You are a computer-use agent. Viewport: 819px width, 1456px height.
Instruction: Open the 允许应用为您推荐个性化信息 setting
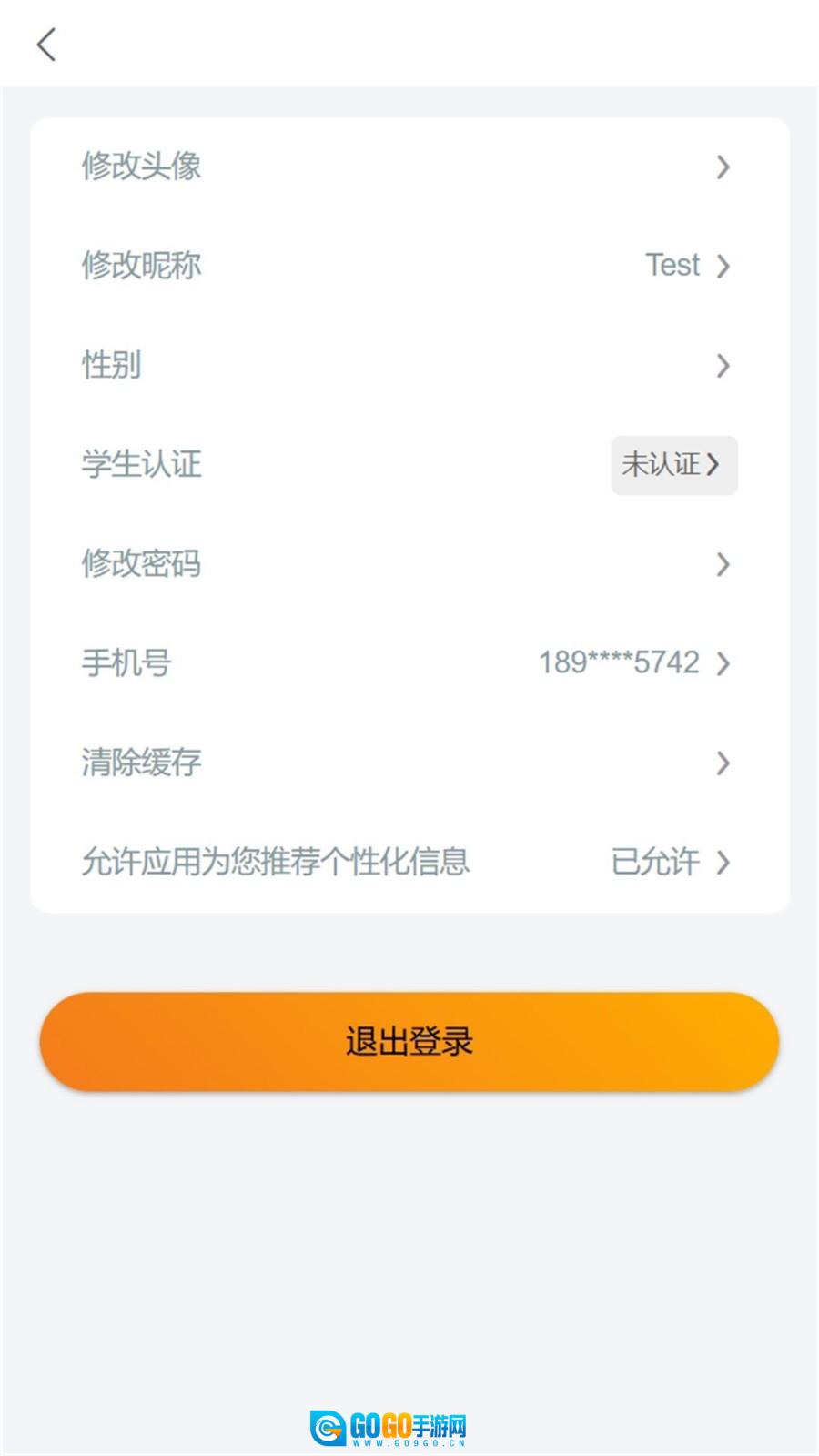(x=409, y=862)
